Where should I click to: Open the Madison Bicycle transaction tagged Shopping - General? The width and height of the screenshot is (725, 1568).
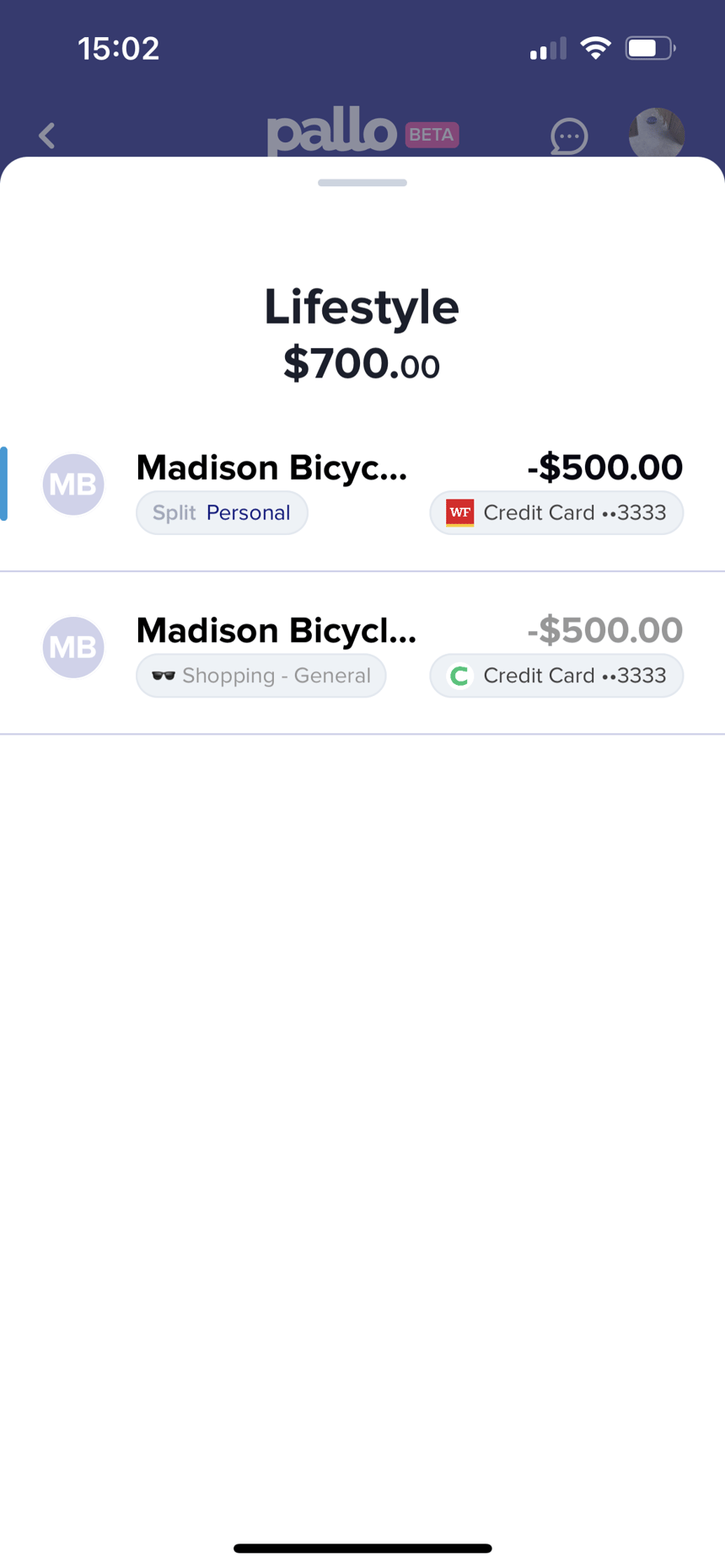coord(362,653)
